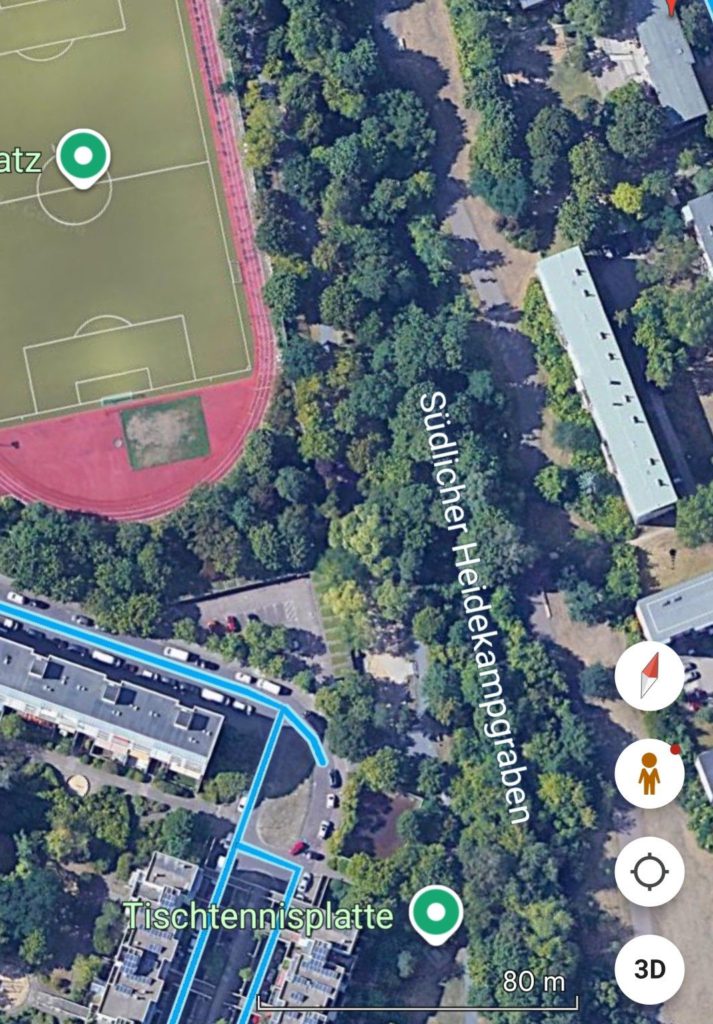This screenshot has width=713, height=1024.
Task: Open Street View with the pegman button
Action: click(x=650, y=773)
